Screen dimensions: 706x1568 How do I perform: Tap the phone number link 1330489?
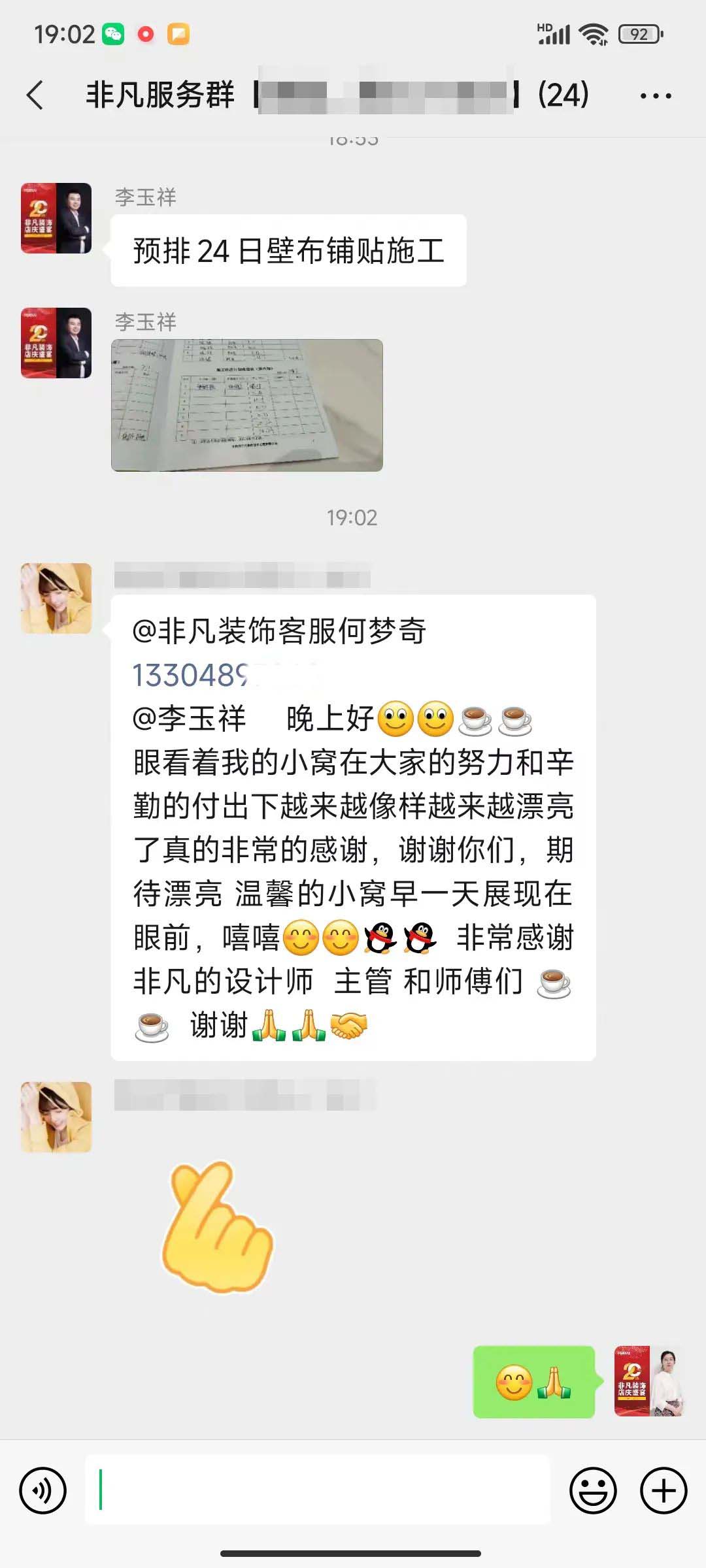point(191,676)
